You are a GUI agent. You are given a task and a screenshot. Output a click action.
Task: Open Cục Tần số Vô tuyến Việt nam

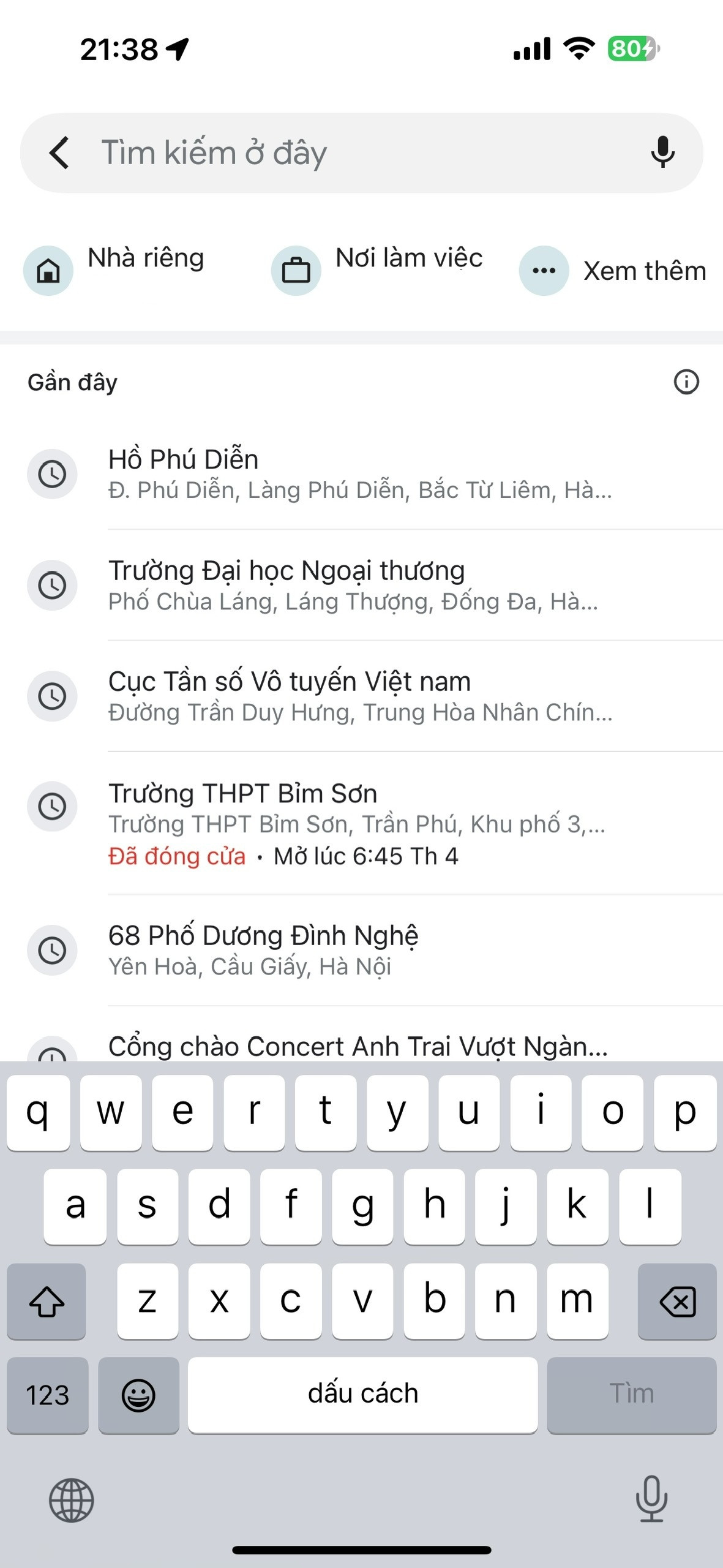point(361,696)
